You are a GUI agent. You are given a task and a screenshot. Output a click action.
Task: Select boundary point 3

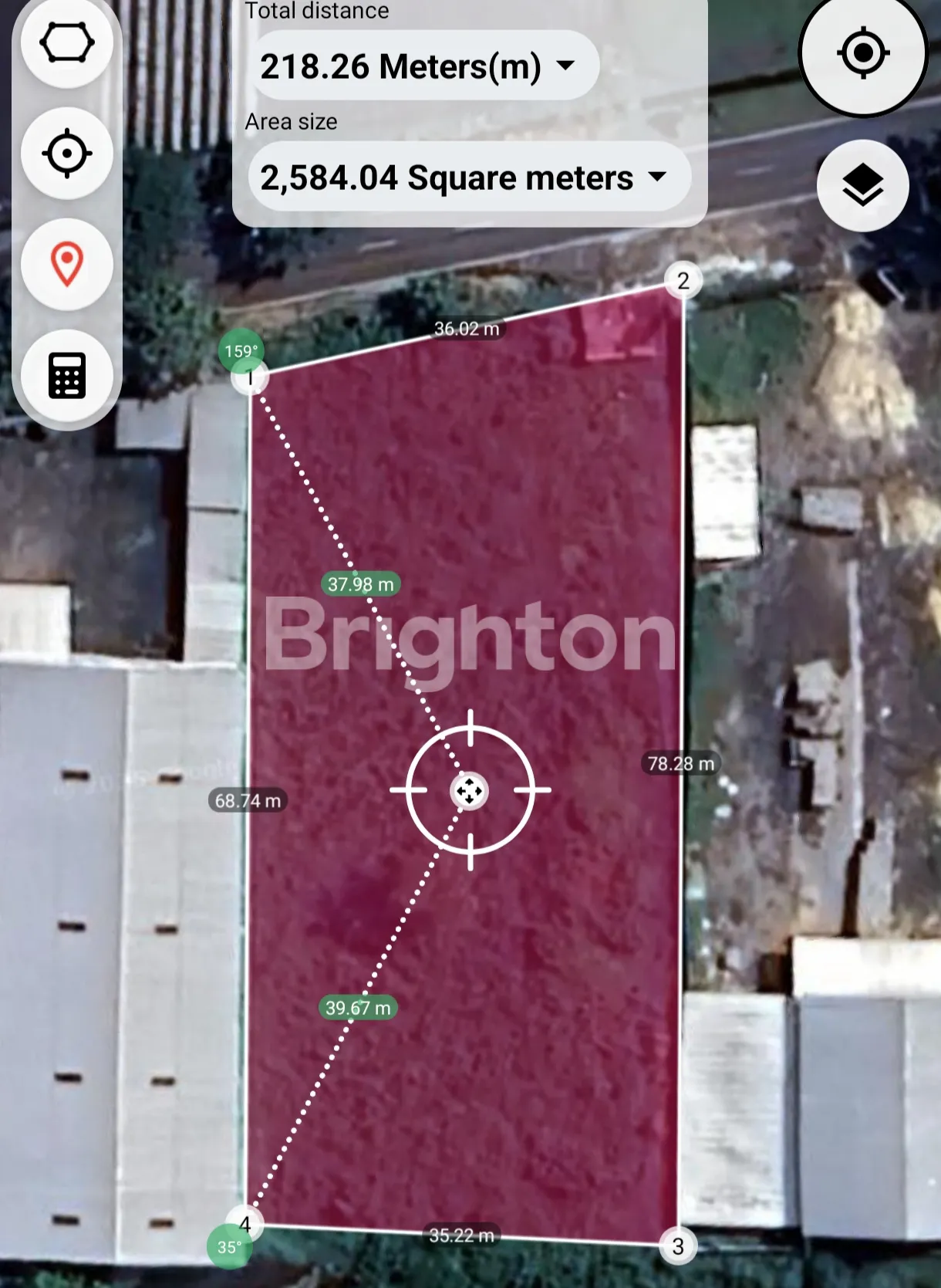pyautogui.click(x=678, y=1246)
